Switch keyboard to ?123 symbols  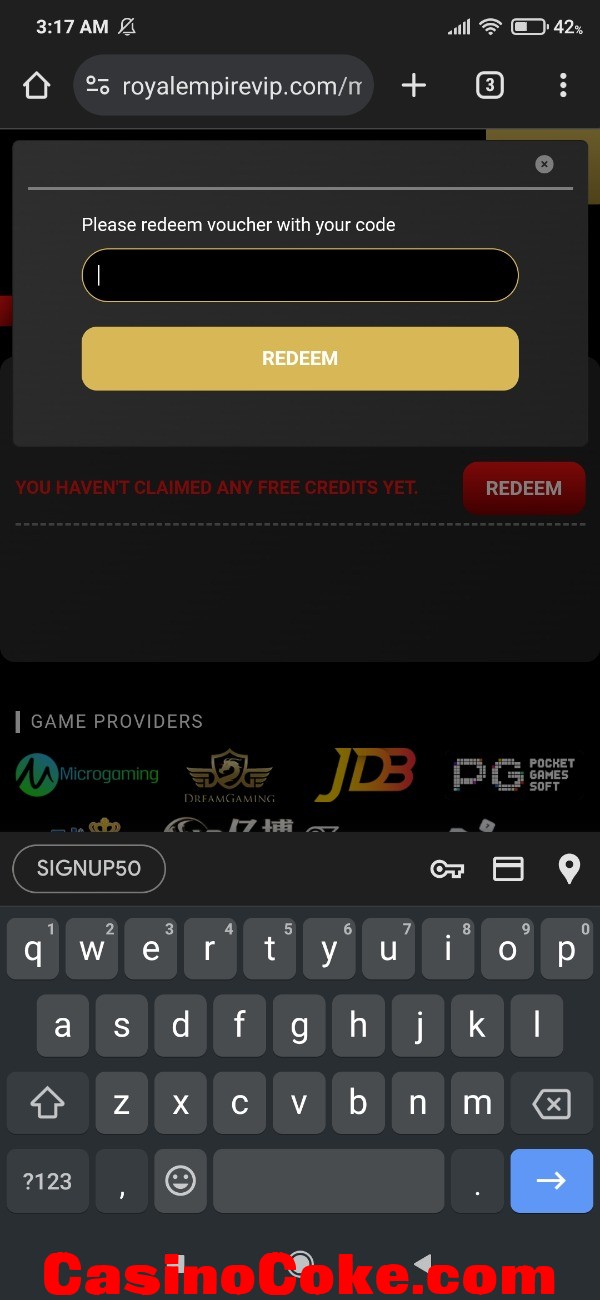47,1181
